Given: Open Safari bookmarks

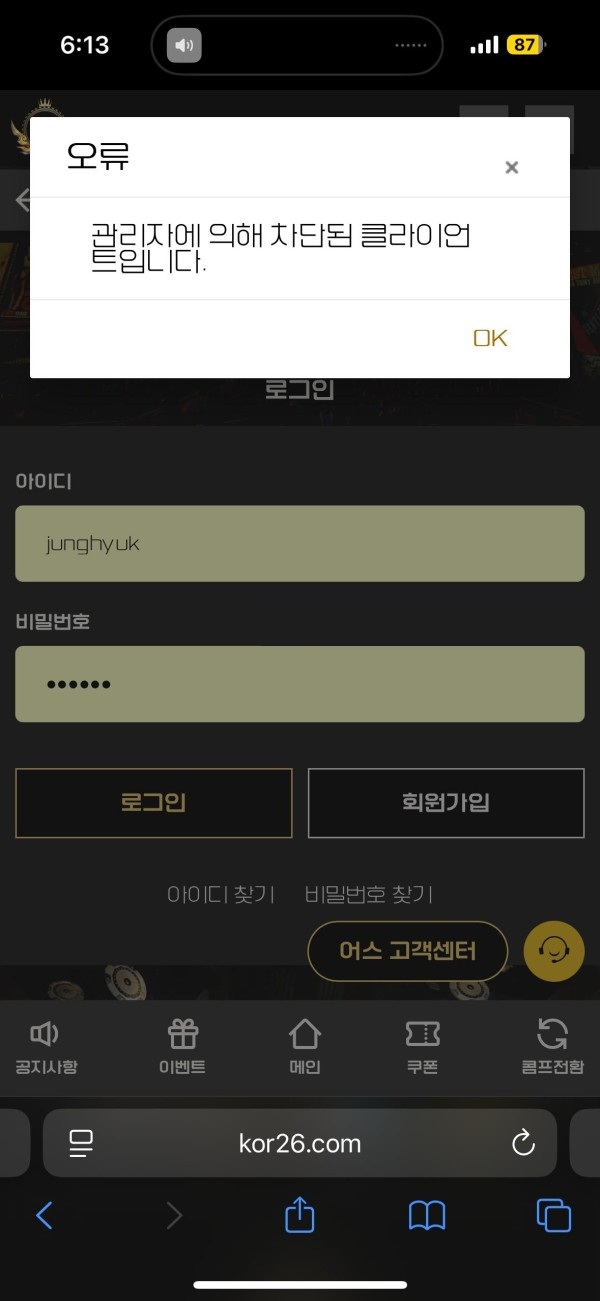Looking at the screenshot, I should coord(427,1215).
